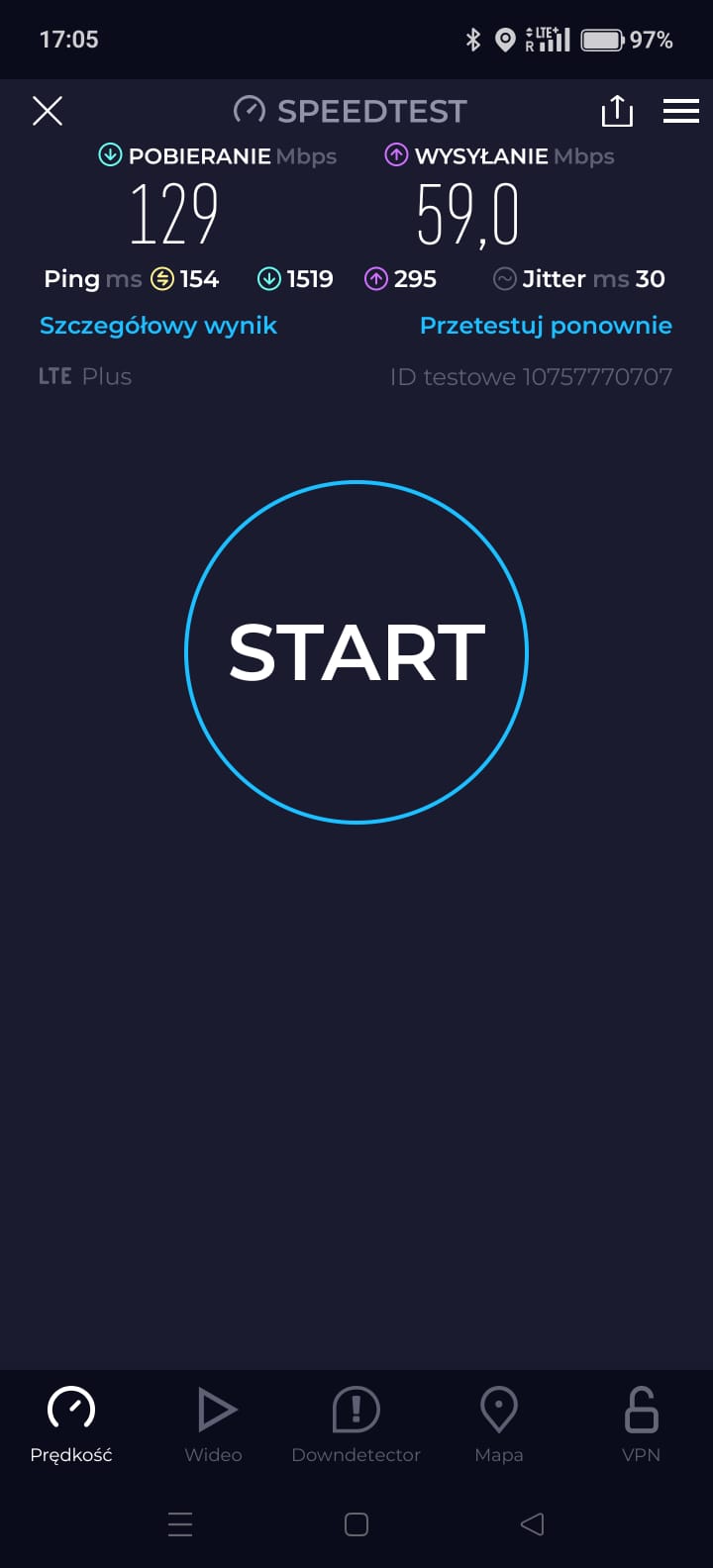Close the speed test result
This screenshot has width=713, height=1568.
pos(48,111)
